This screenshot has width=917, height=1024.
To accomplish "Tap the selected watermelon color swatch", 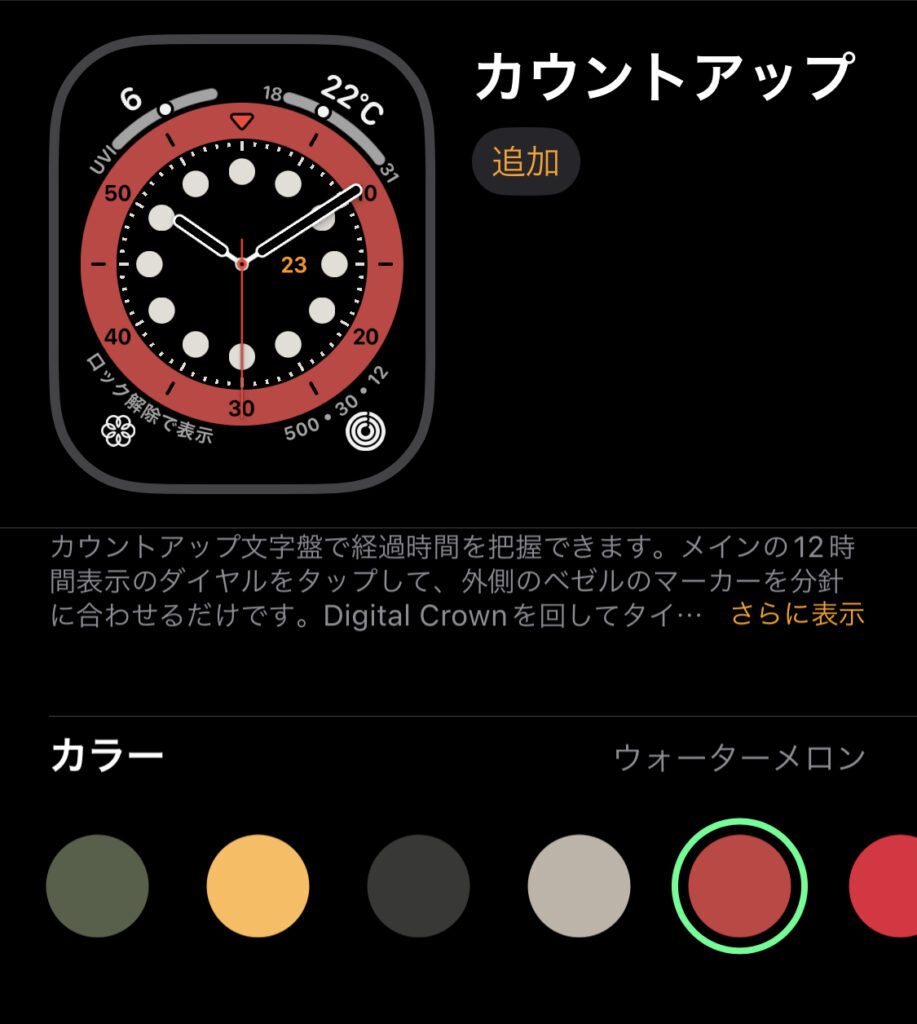I will tap(740, 886).
